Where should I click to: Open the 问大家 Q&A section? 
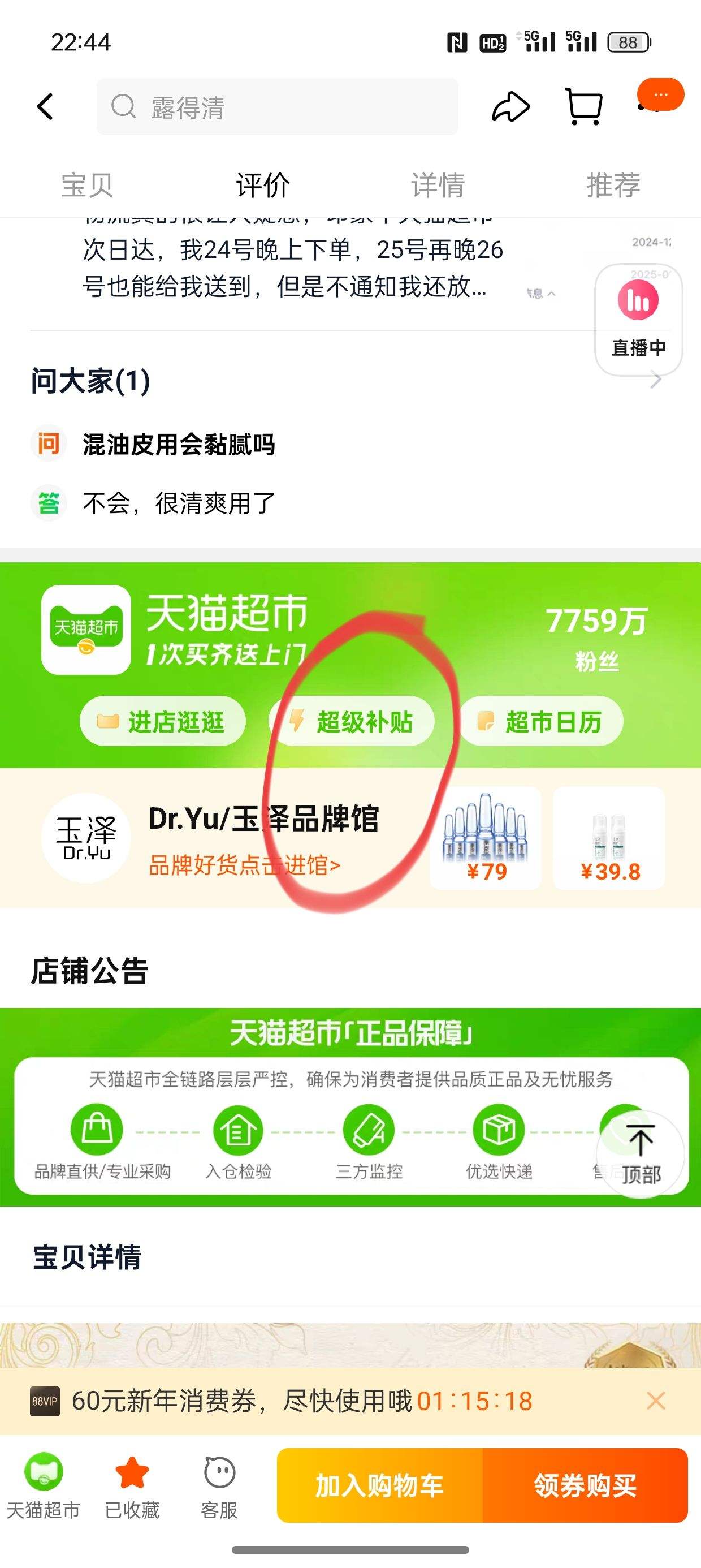pos(91,382)
